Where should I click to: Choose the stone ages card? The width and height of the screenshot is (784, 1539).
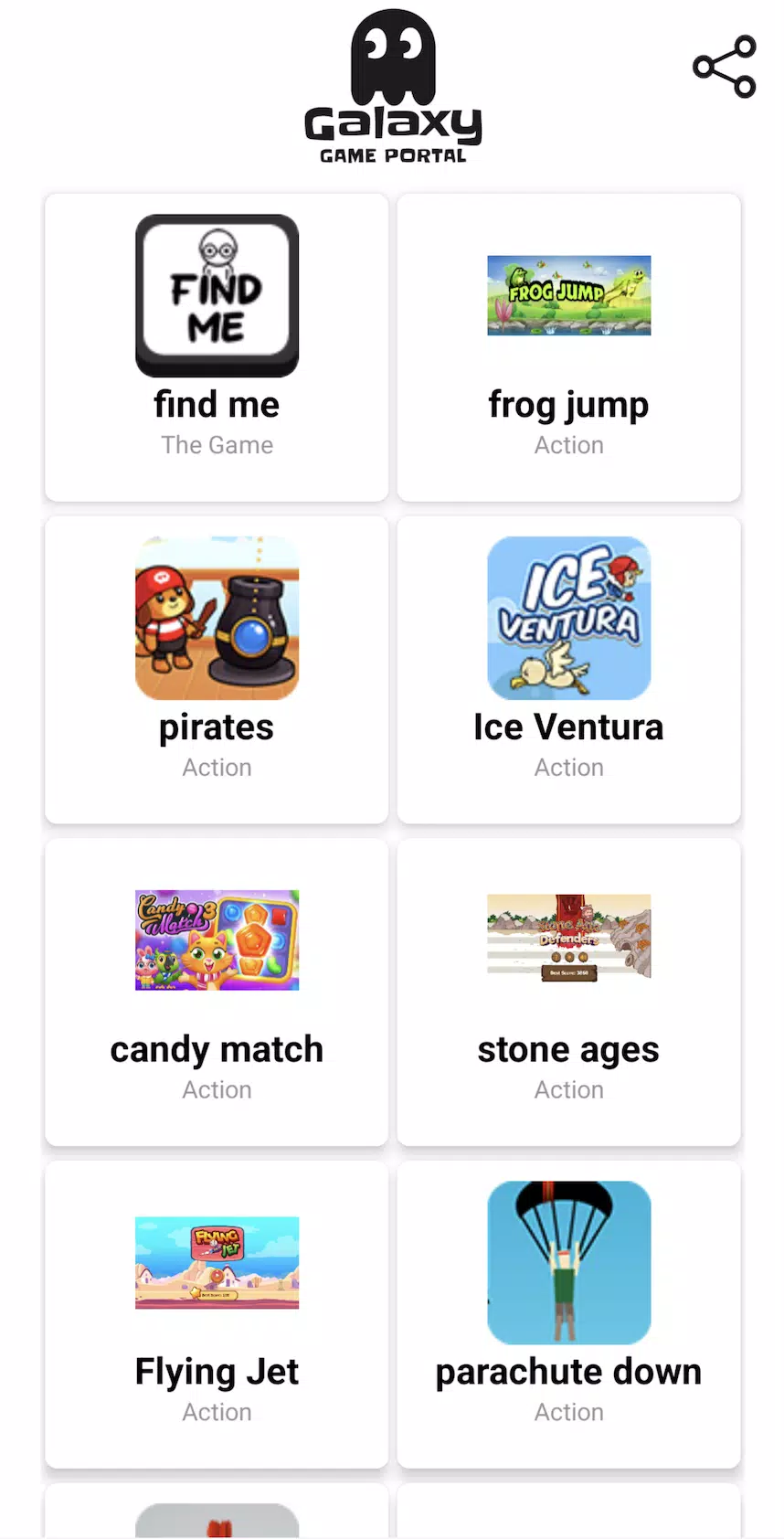click(x=568, y=992)
